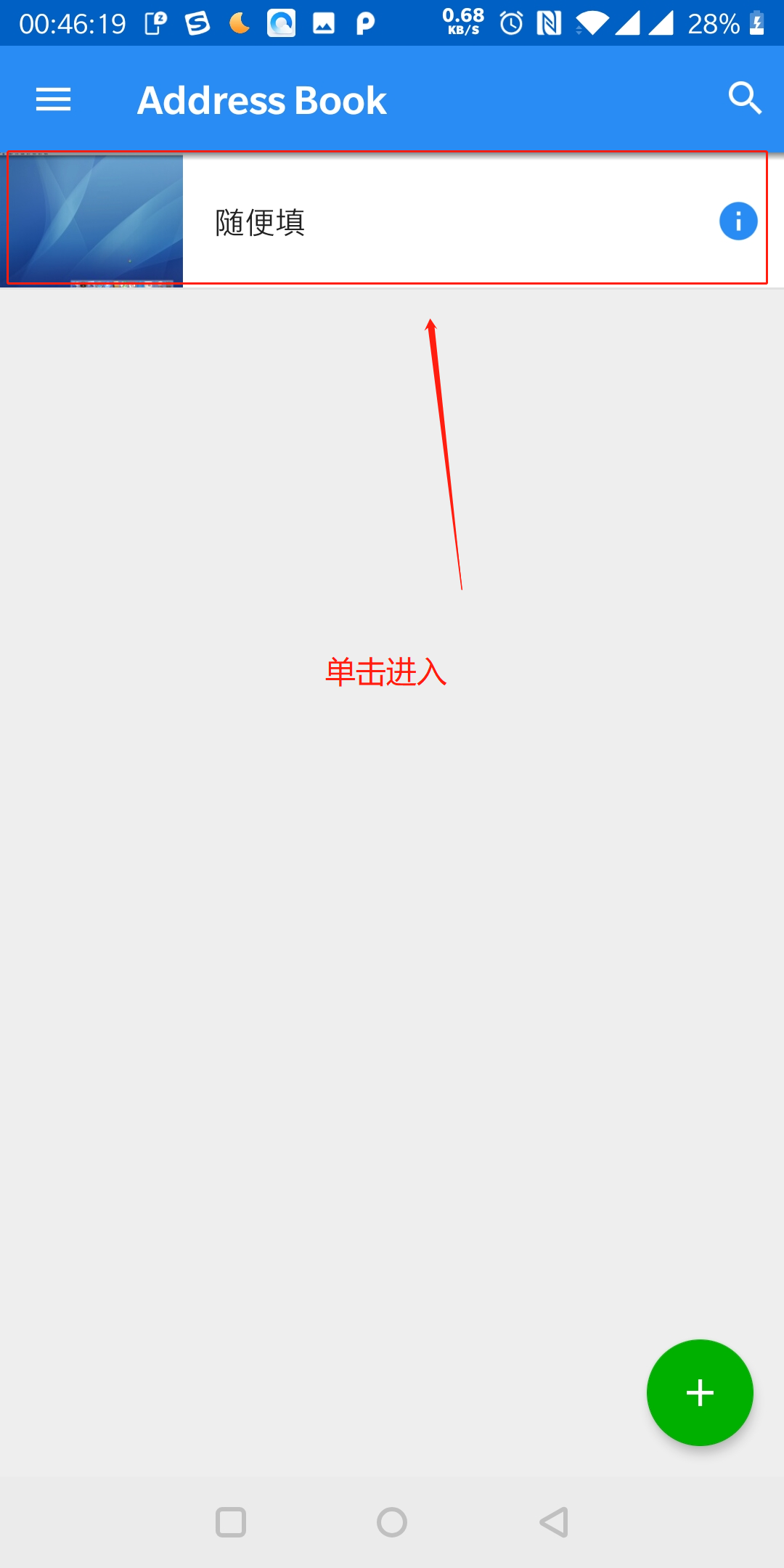Go to the home screen
784x1568 pixels.
pyautogui.click(x=392, y=1522)
